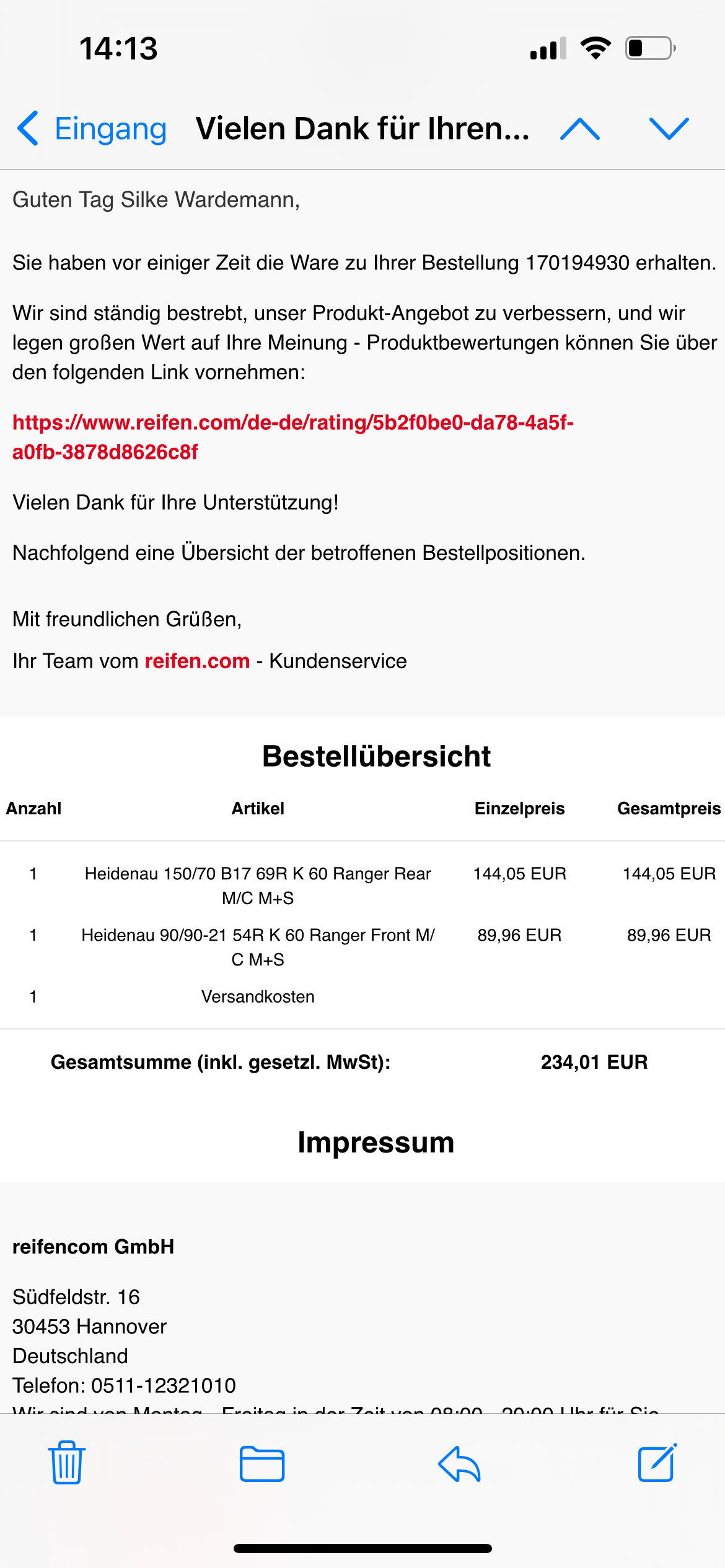The image size is (725, 1568).
Task: Open the reifen.com link in signature
Action: 197,661
